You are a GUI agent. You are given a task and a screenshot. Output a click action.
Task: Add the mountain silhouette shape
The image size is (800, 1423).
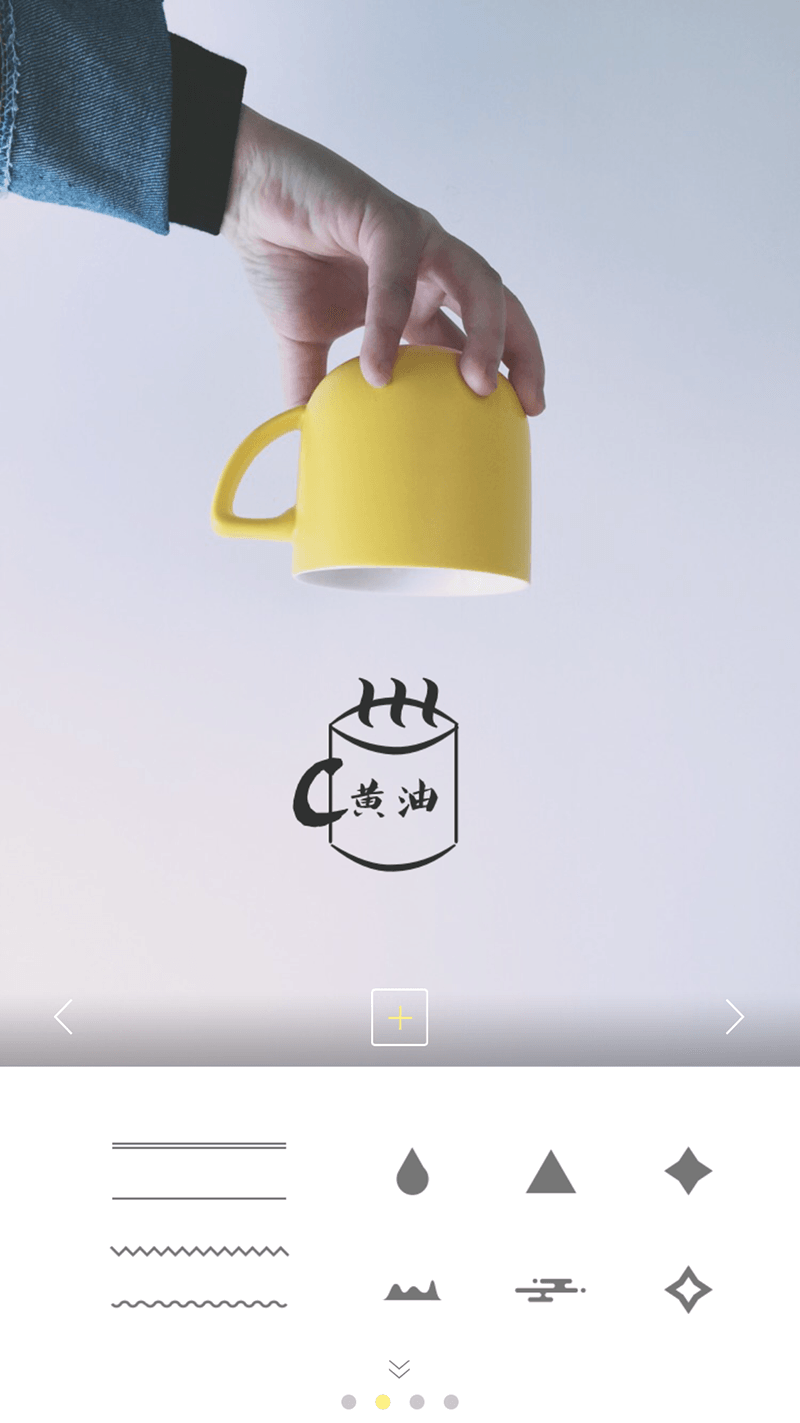[x=412, y=1291]
